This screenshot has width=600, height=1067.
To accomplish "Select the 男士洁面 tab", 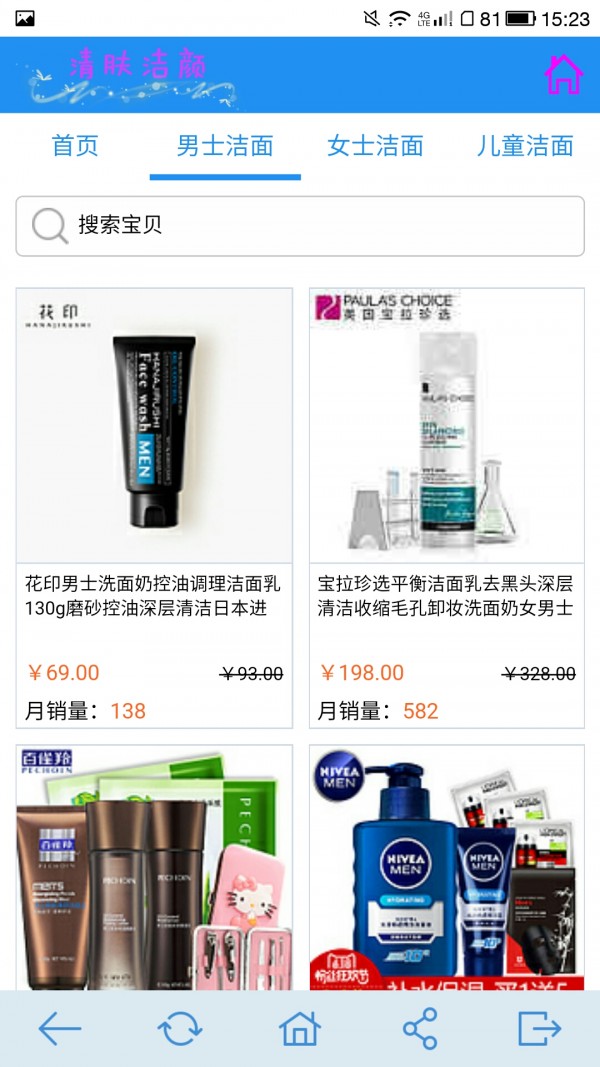I will tap(225, 146).
